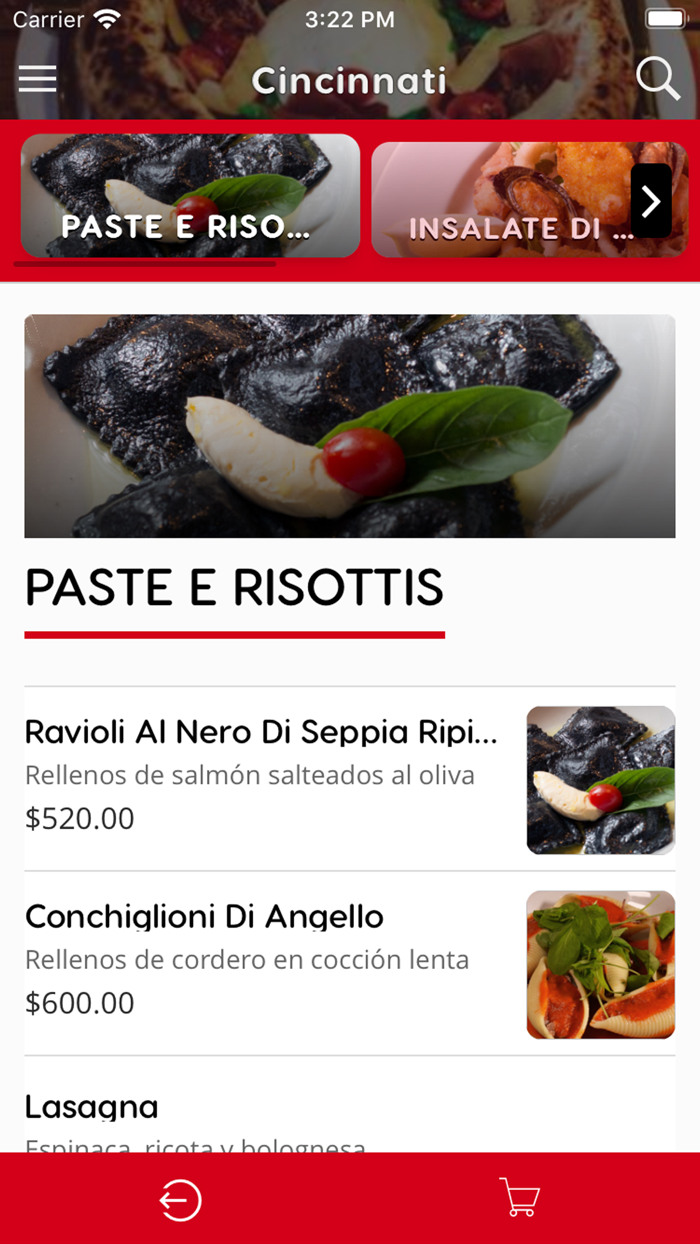Open the hamburger menu
Image resolution: width=700 pixels, height=1244 pixels.
tap(38, 79)
